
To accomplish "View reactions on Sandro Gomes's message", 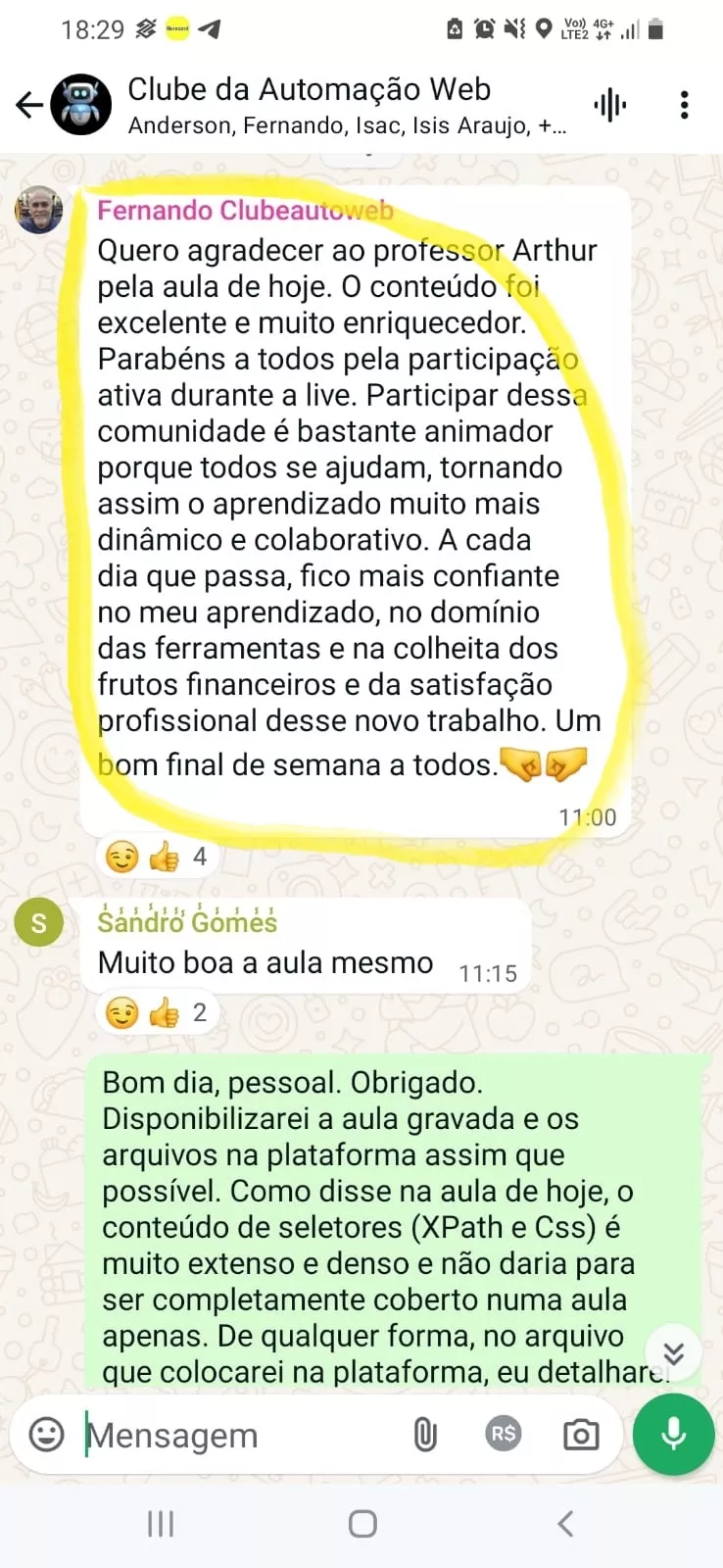I will click(157, 1012).
